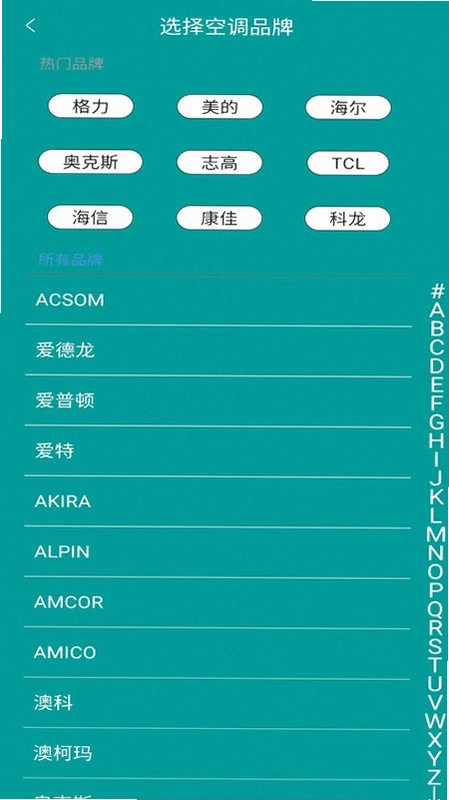Select the 格力 brand chip
The width and height of the screenshot is (449, 800).
tap(91, 107)
